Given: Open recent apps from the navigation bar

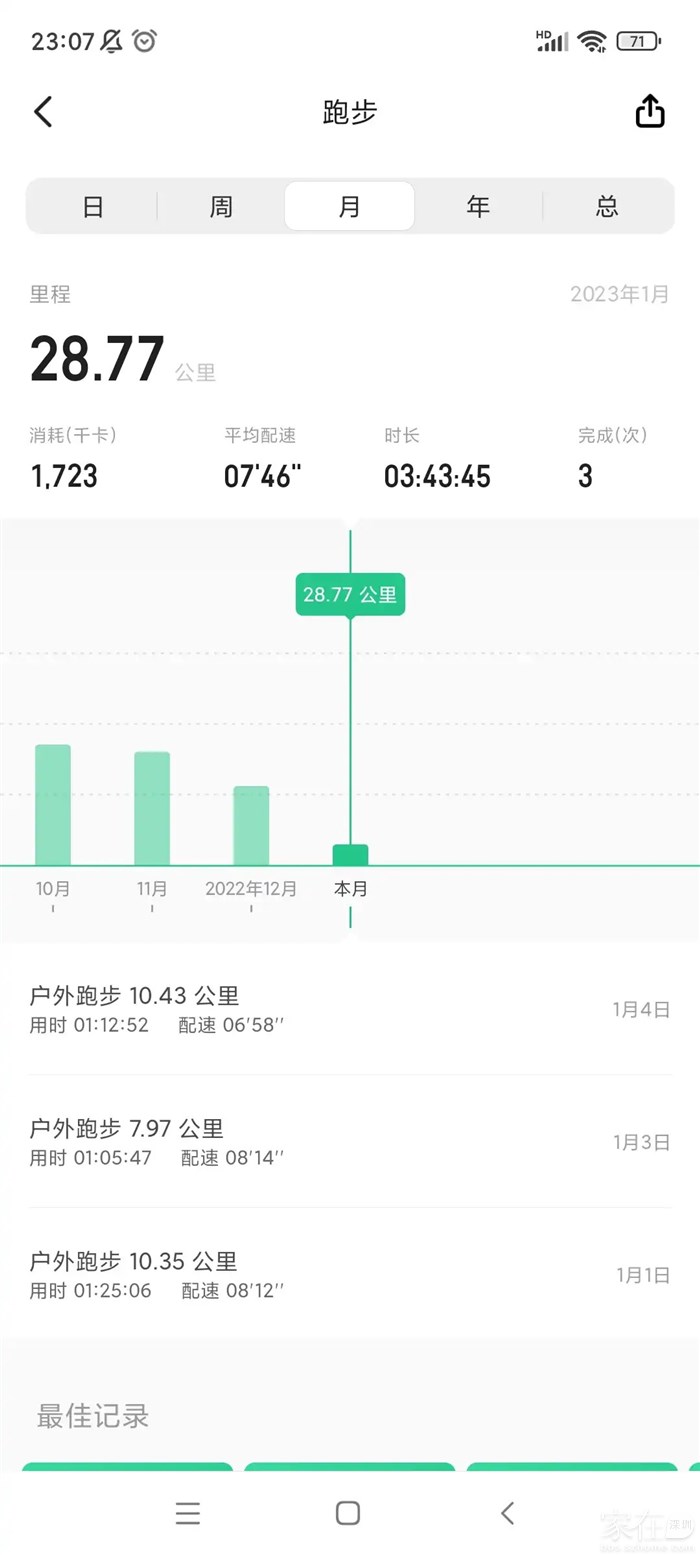Looking at the screenshot, I should point(188,1513).
